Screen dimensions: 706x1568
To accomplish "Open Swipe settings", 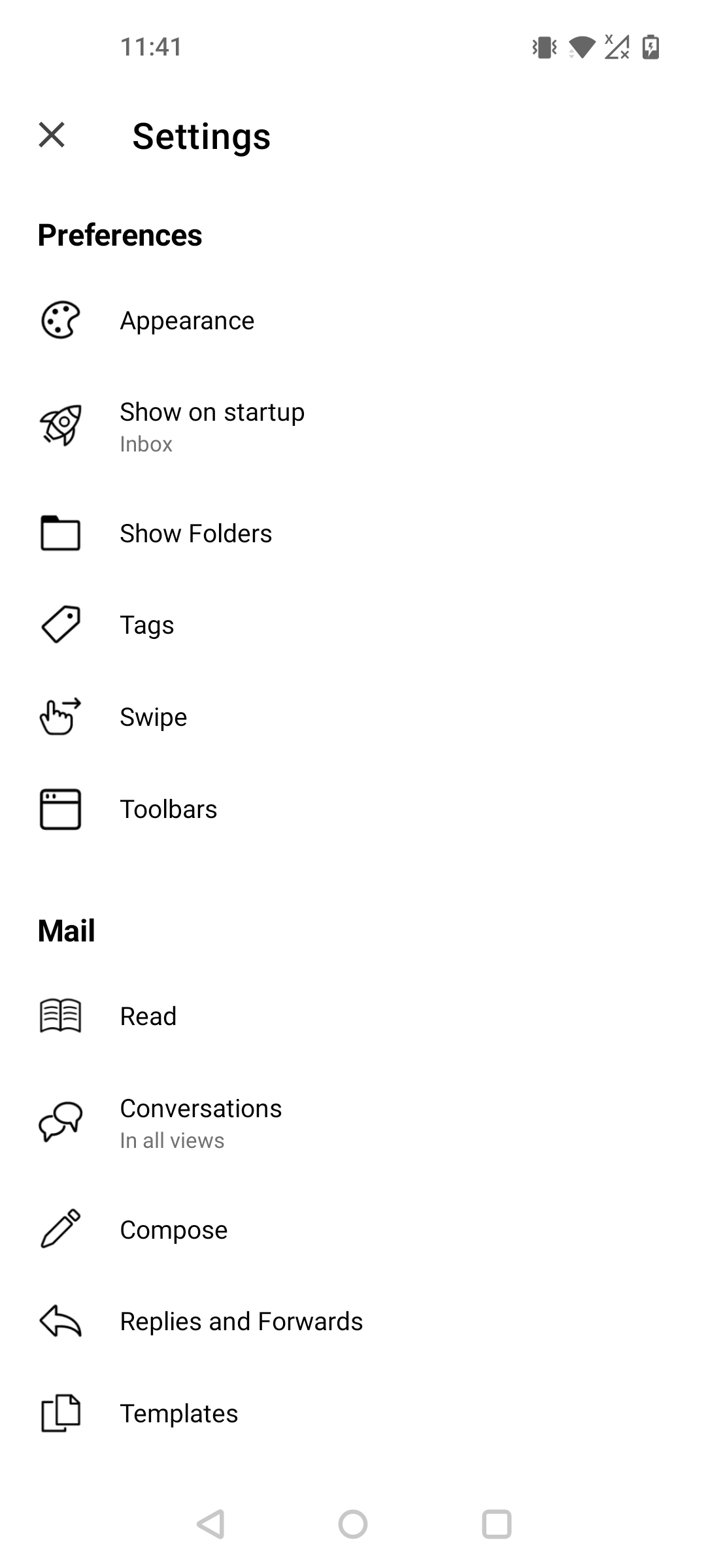I will (x=353, y=717).
